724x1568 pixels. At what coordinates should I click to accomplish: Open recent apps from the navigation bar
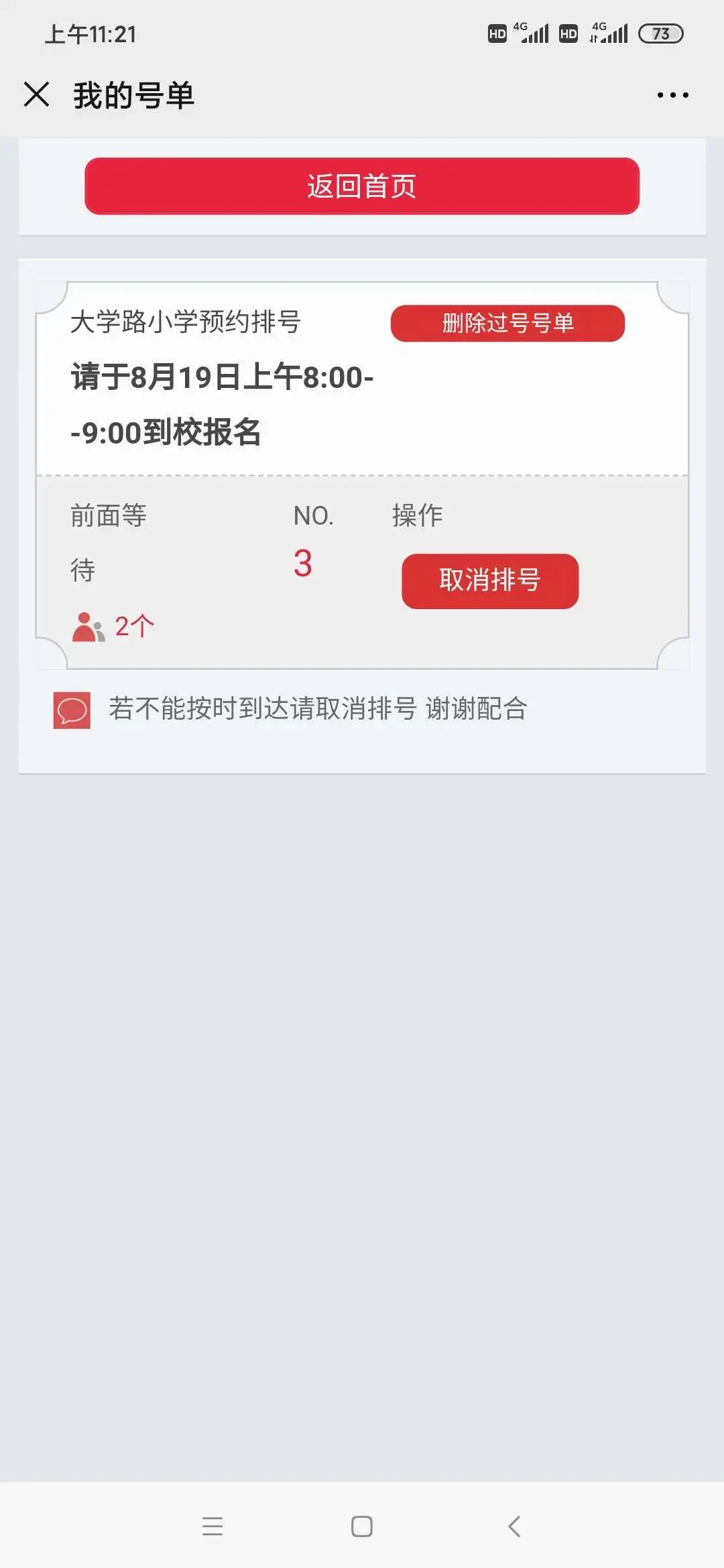pos(213,1526)
